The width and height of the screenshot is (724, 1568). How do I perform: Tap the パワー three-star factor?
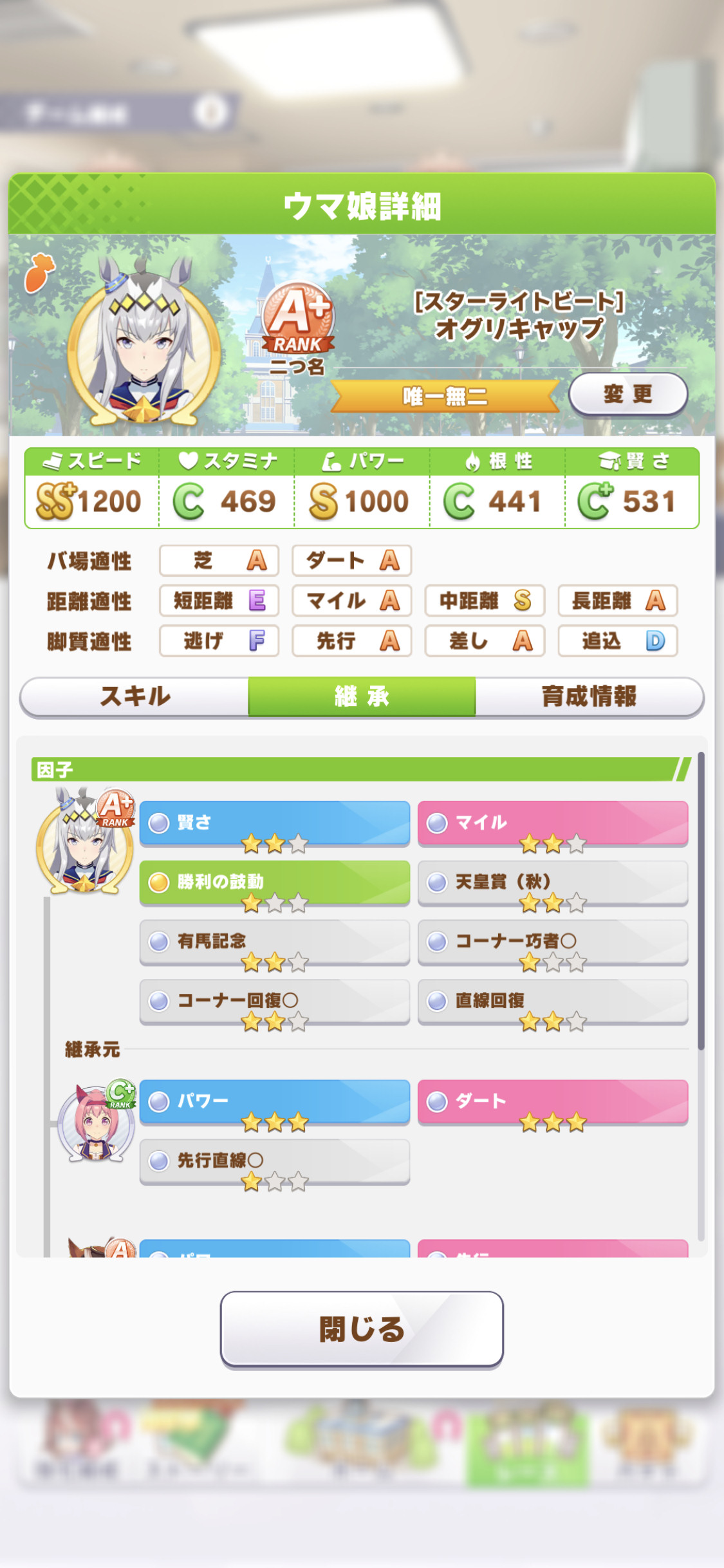(275, 1101)
